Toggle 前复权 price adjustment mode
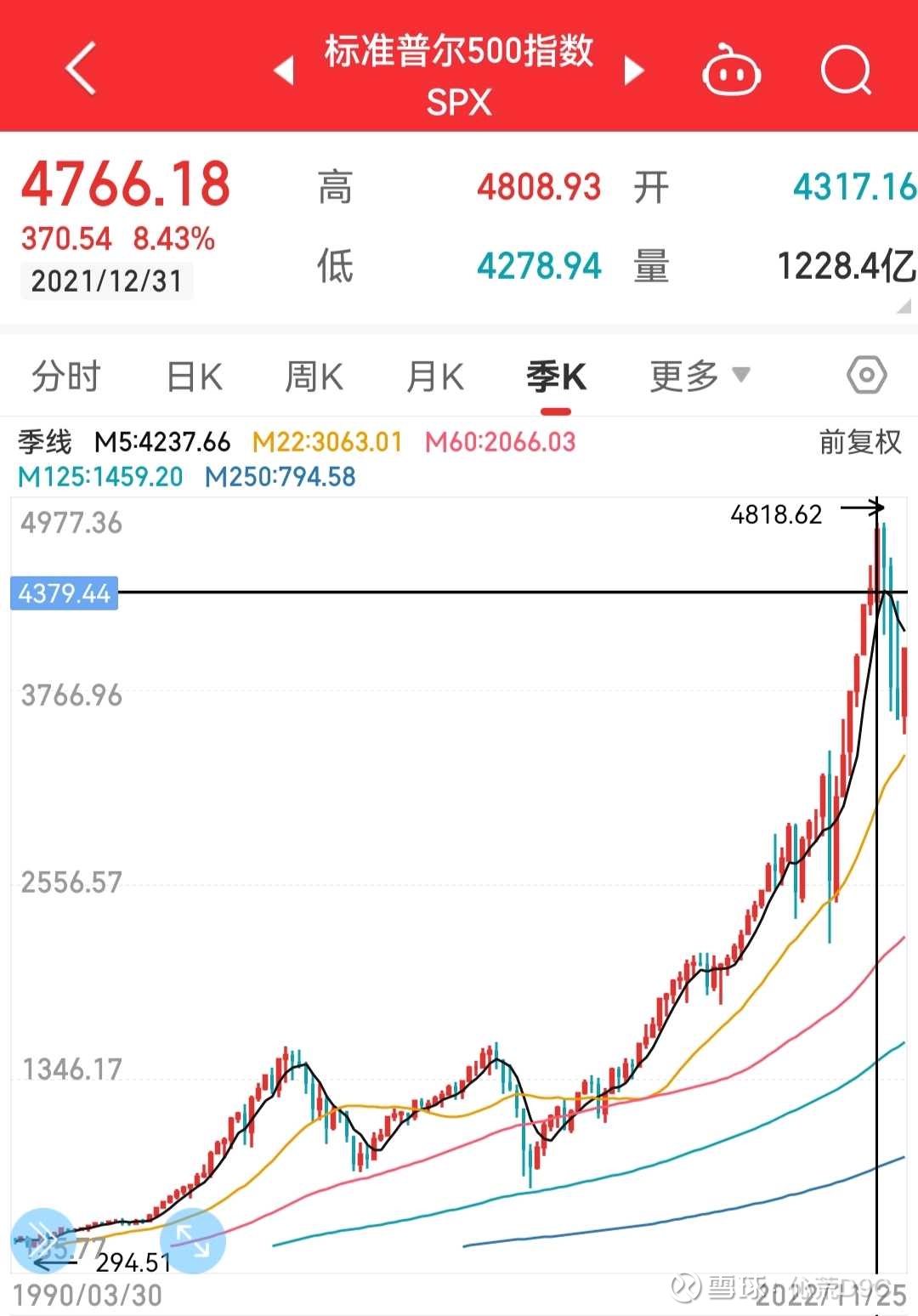This screenshot has width=918, height=1316. 858,443
